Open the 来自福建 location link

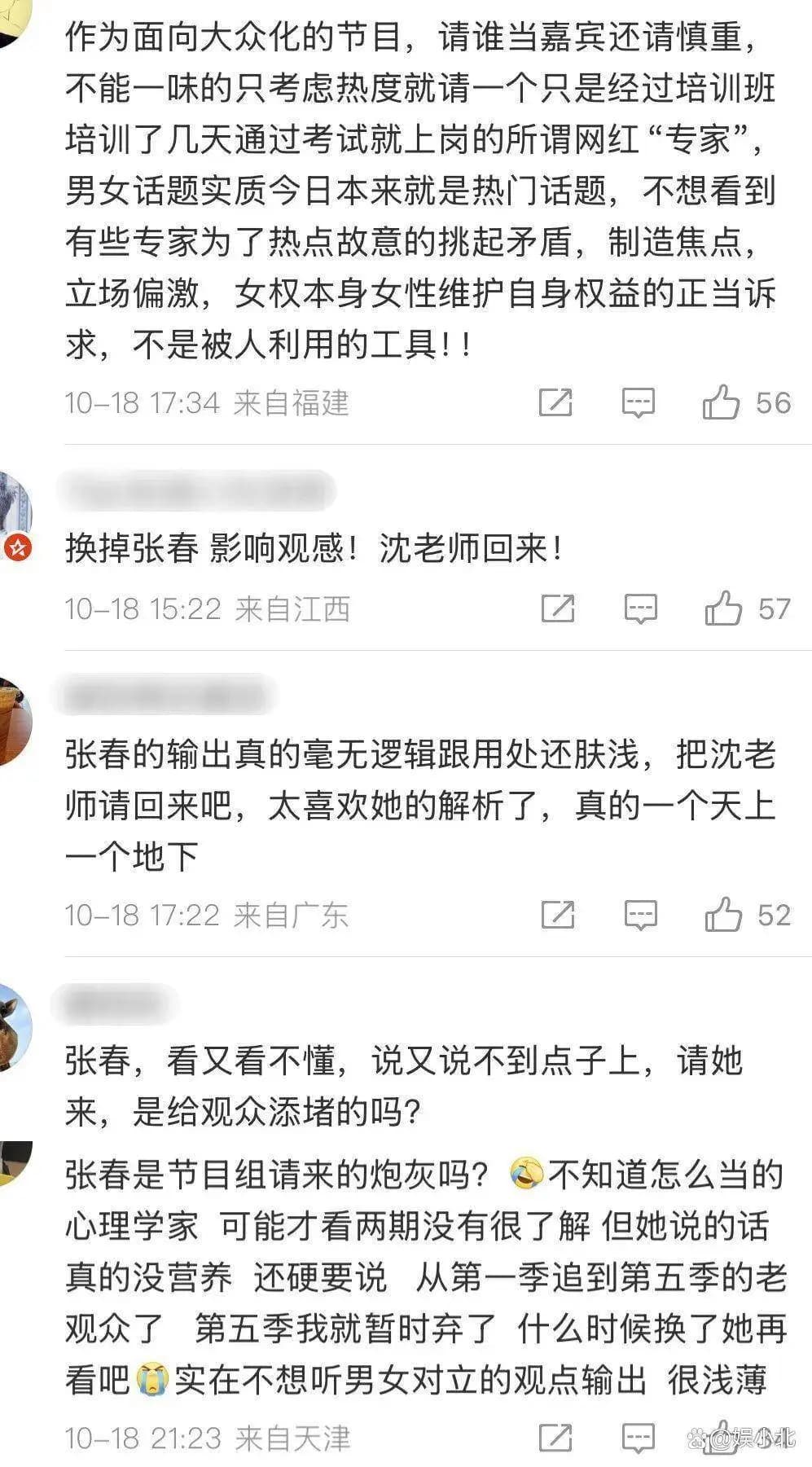[x=292, y=402]
